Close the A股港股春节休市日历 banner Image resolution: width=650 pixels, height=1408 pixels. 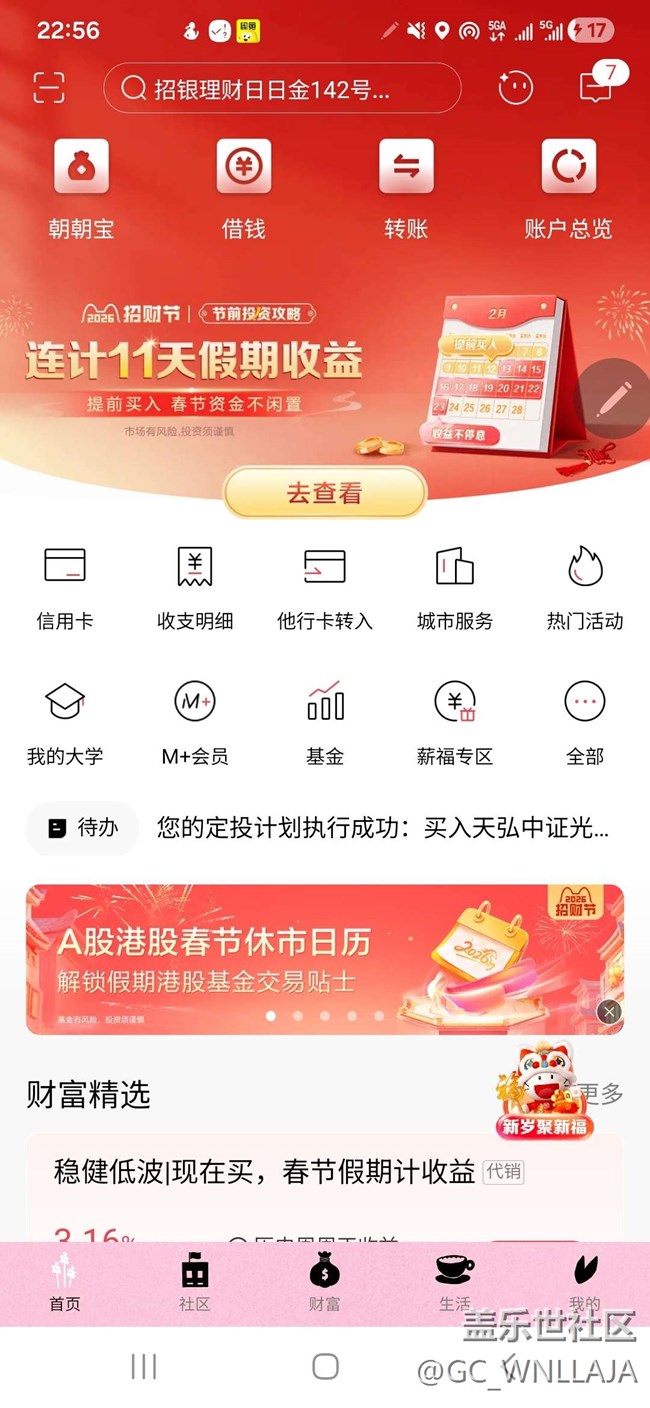pyautogui.click(x=608, y=1013)
